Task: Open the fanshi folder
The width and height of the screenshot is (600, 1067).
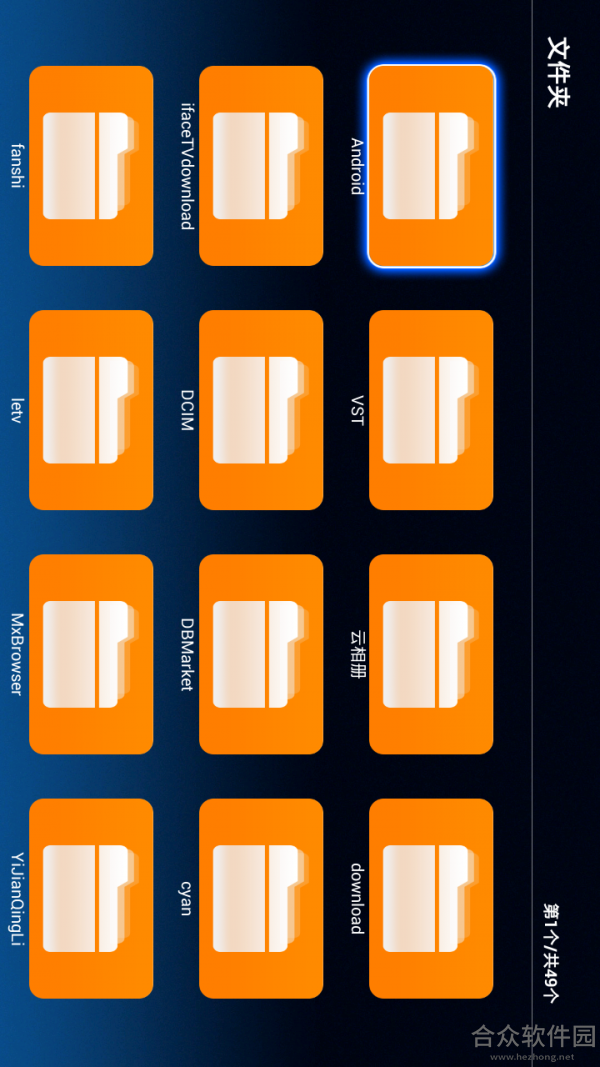Action: click(x=91, y=166)
